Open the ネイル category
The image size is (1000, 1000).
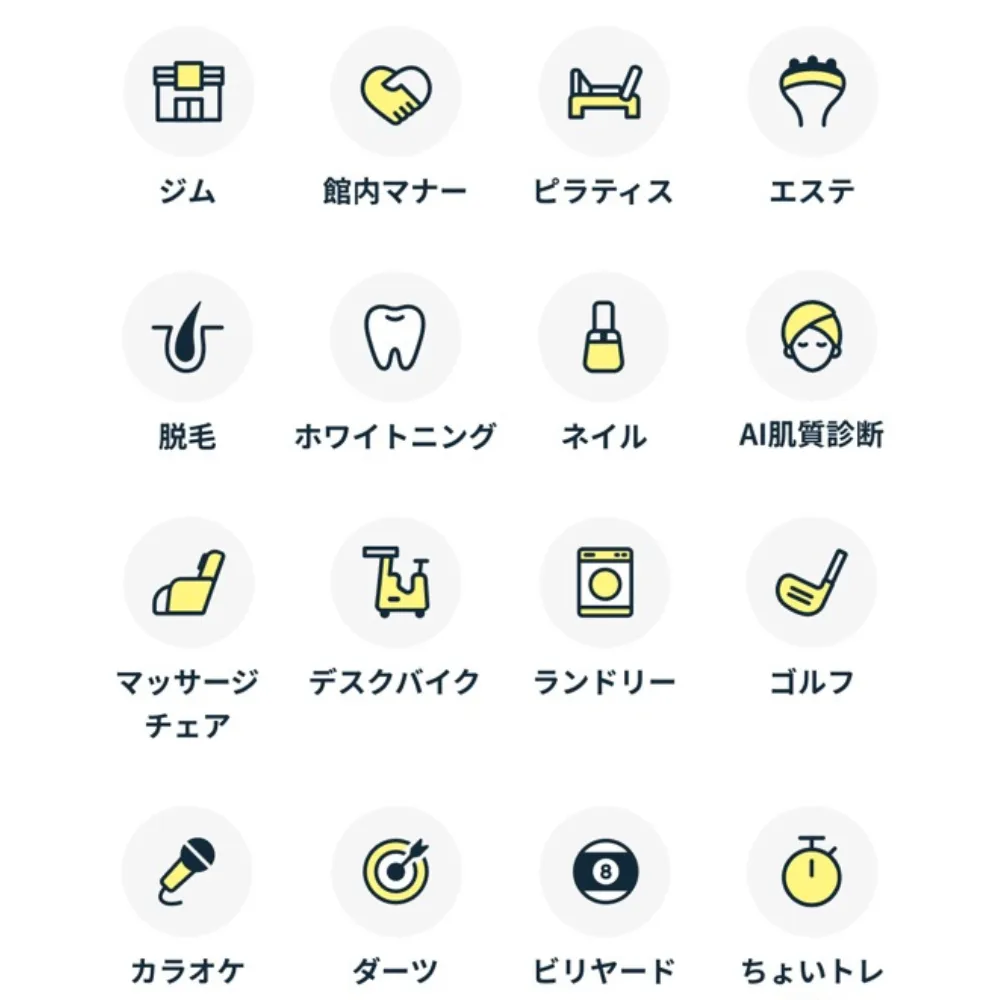[x=603, y=336]
